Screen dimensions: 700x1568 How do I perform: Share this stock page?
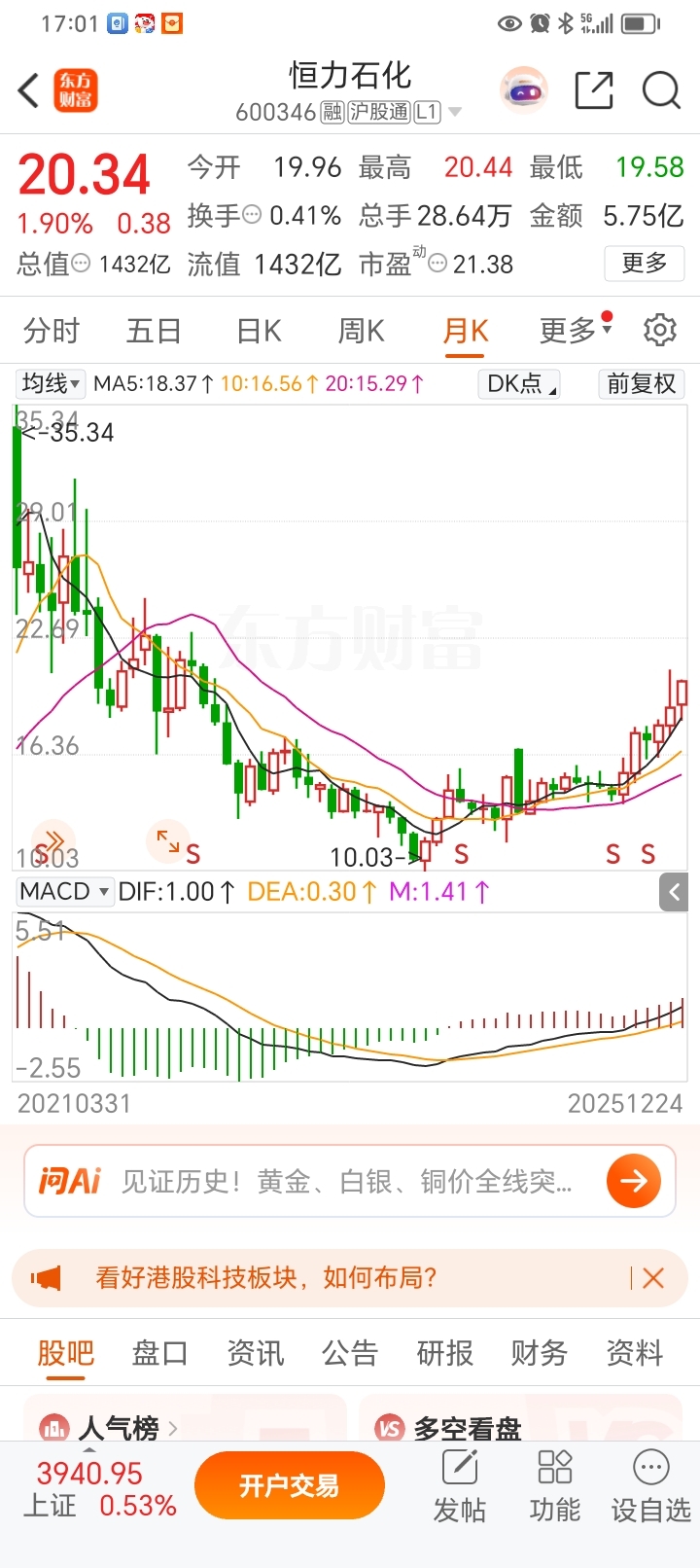click(593, 91)
